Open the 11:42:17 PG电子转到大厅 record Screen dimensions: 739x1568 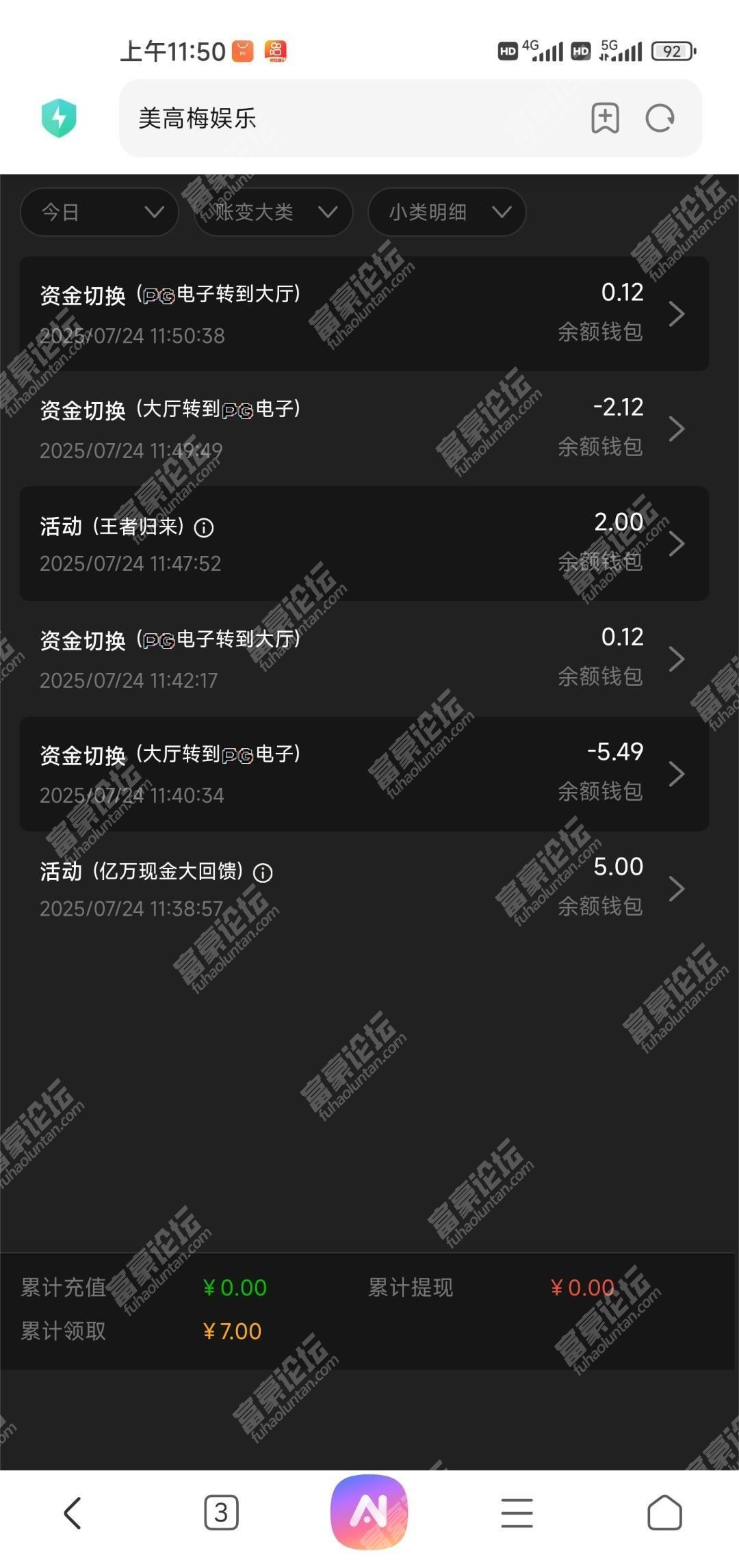364,659
